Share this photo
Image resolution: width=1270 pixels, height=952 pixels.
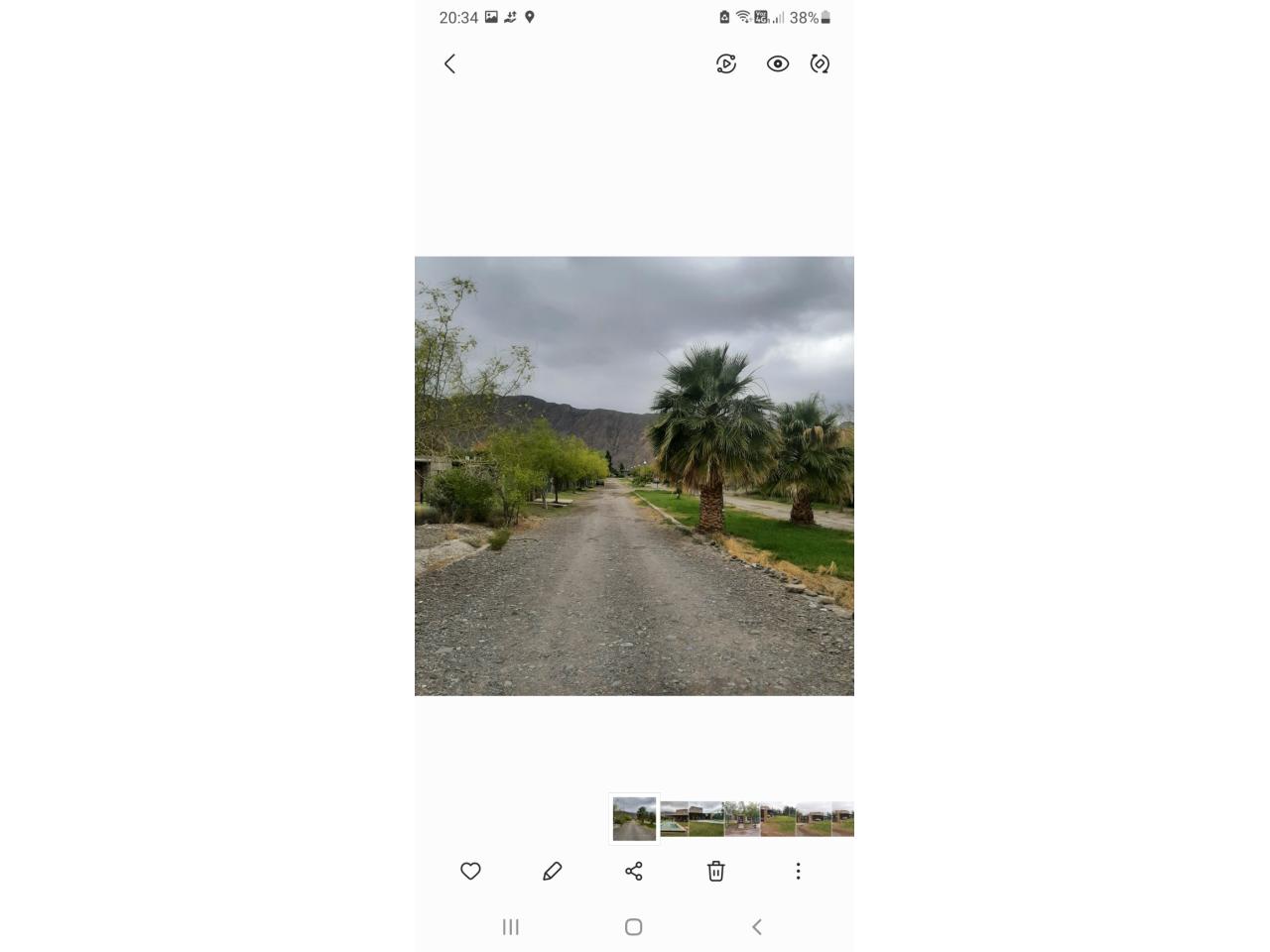634,871
